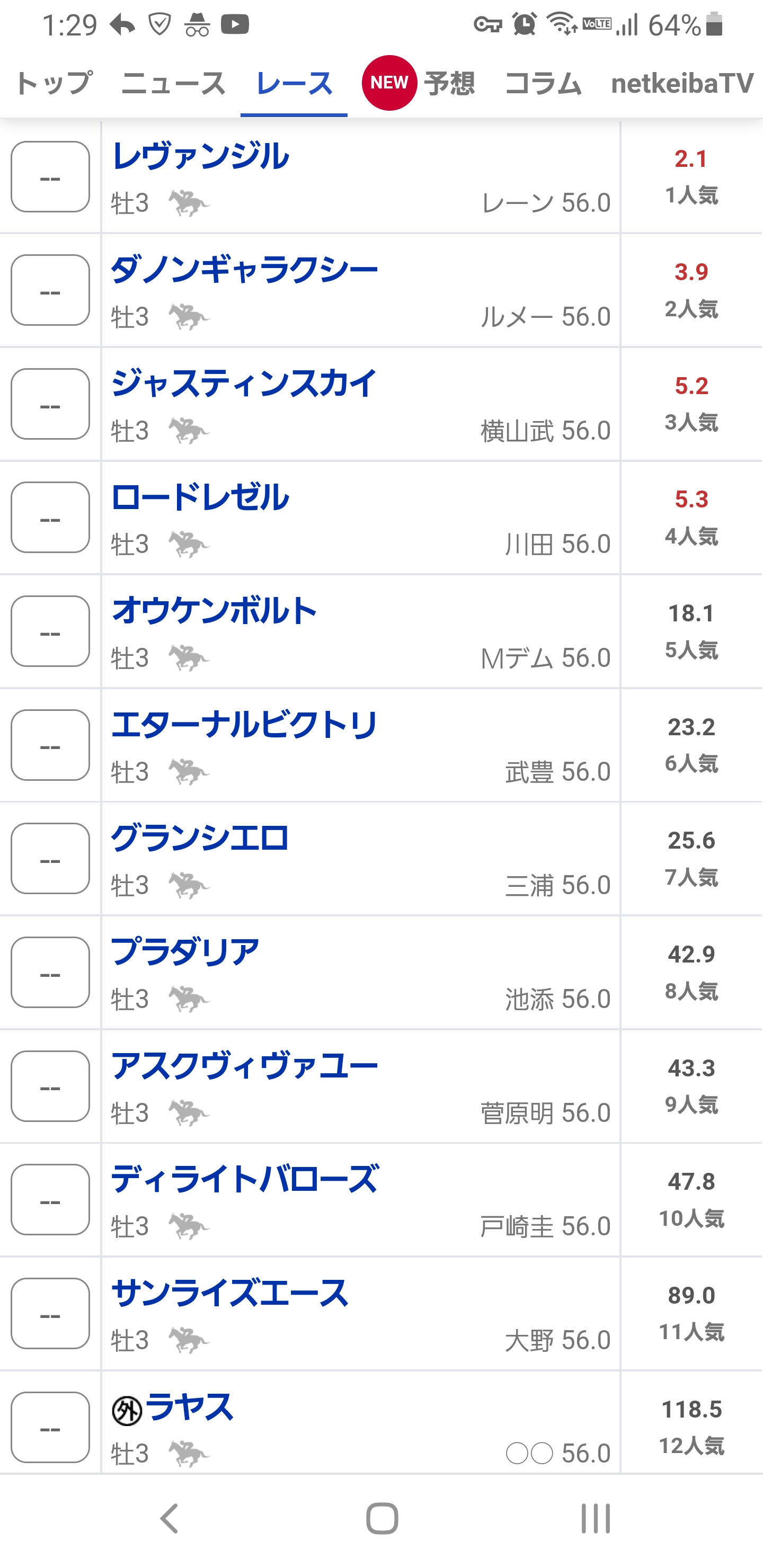The height and width of the screenshot is (1568, 763).
Task: Open オウケンボルト horse page
Action: [x=215, y=611]
